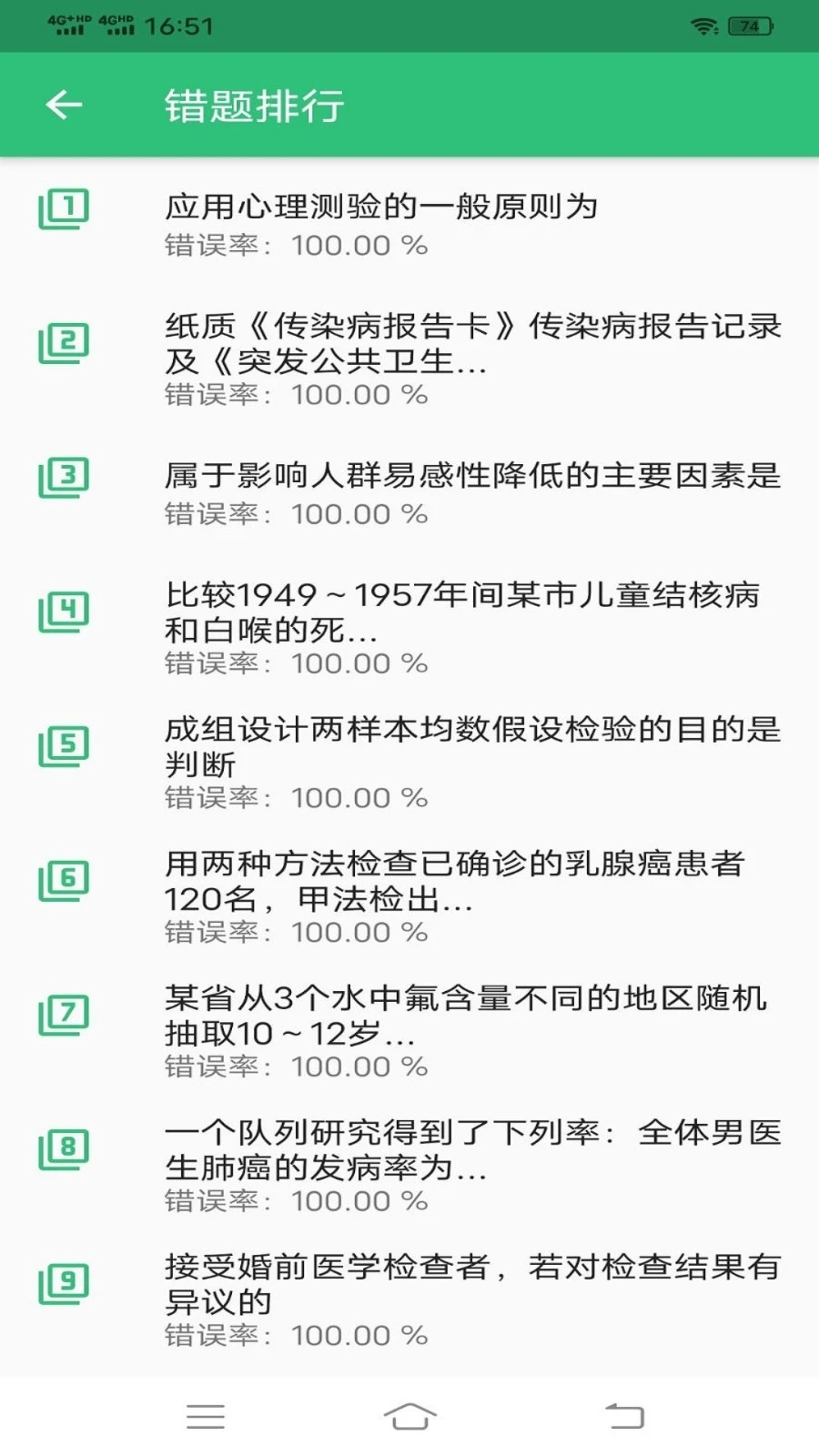
Task: Tap the number 4 badge icon
Action: (64, 611)
